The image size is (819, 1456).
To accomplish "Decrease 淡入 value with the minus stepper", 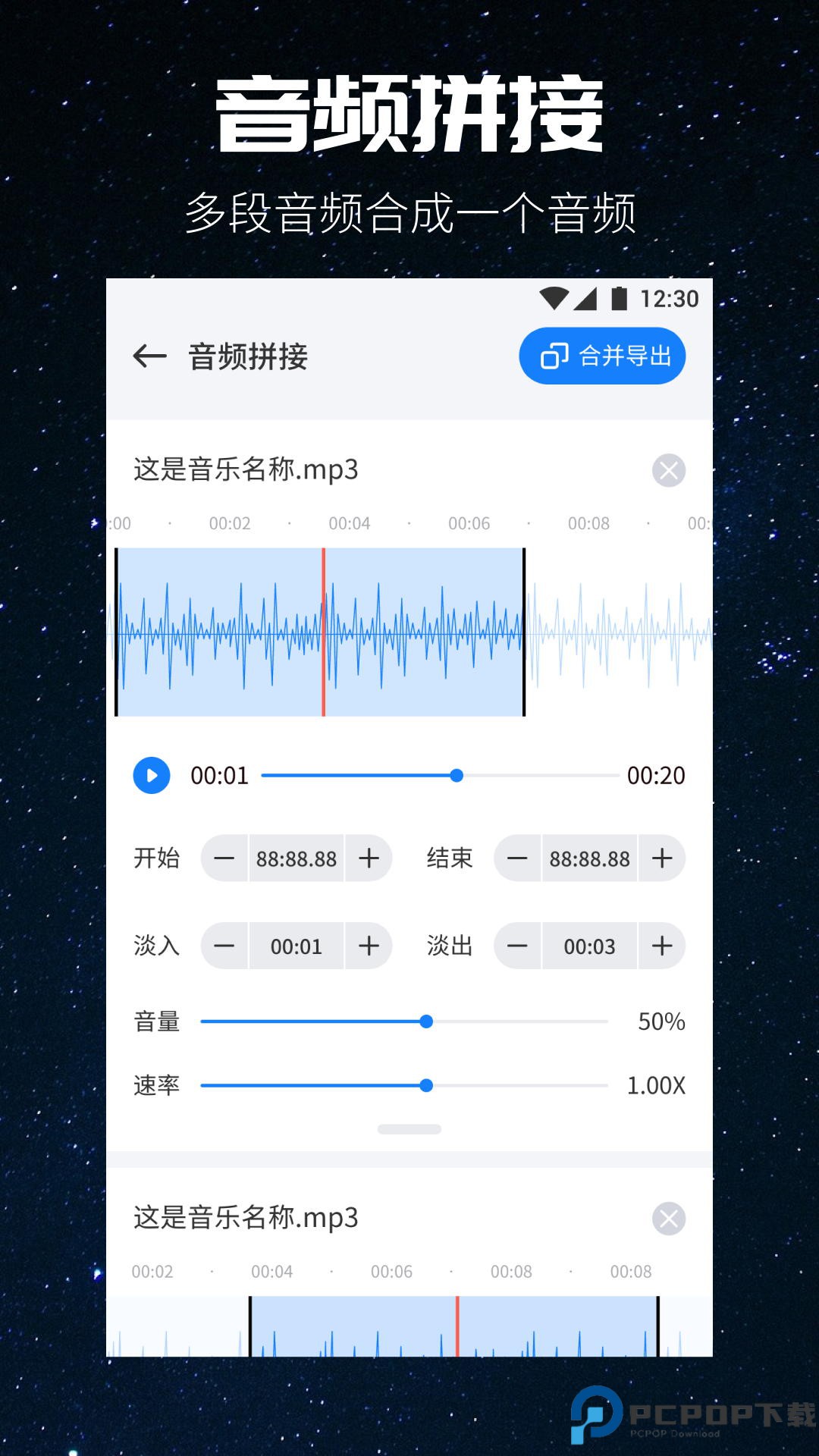I will point(224,946).
